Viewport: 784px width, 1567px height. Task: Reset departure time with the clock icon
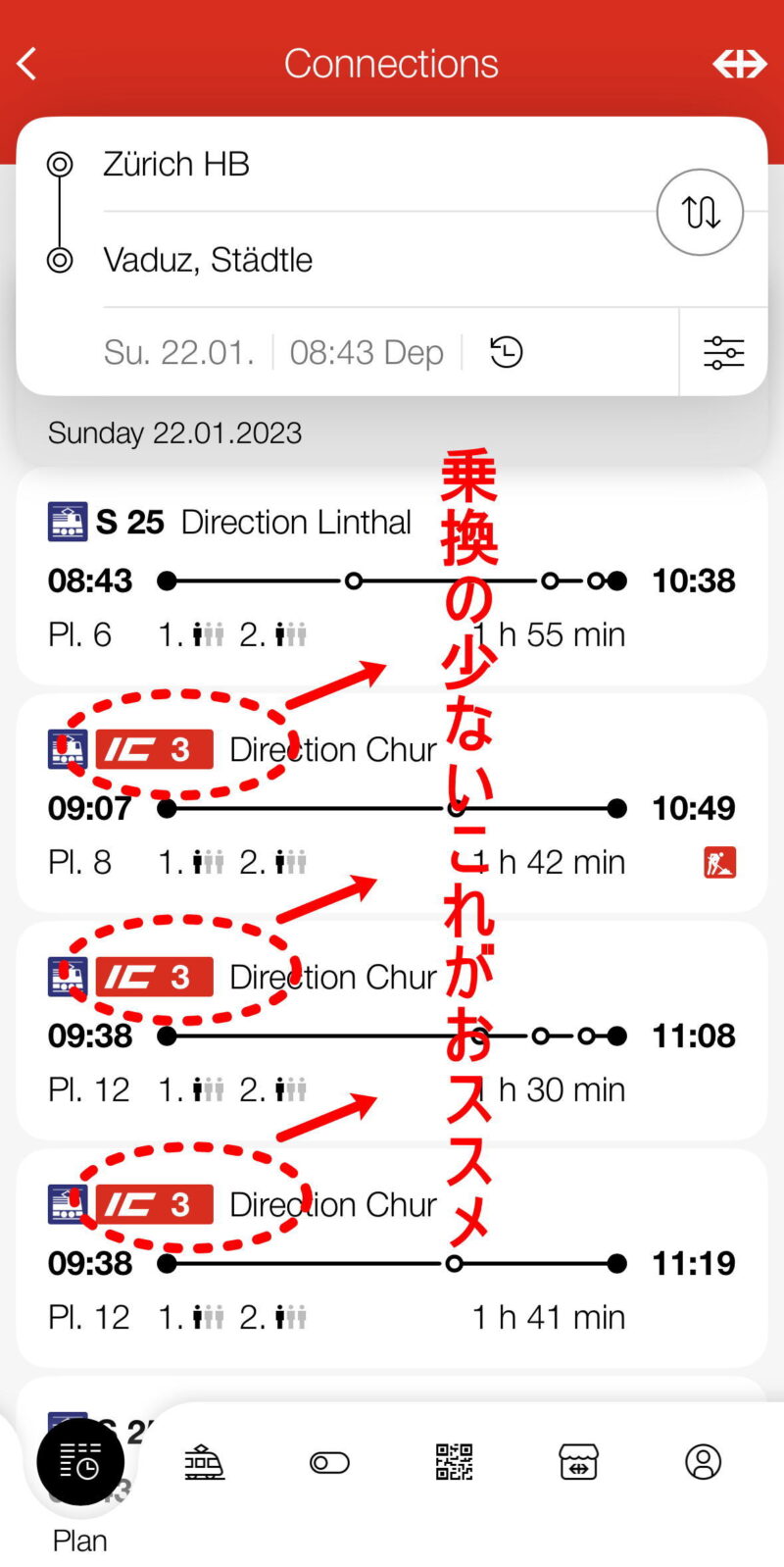(506, 352)
